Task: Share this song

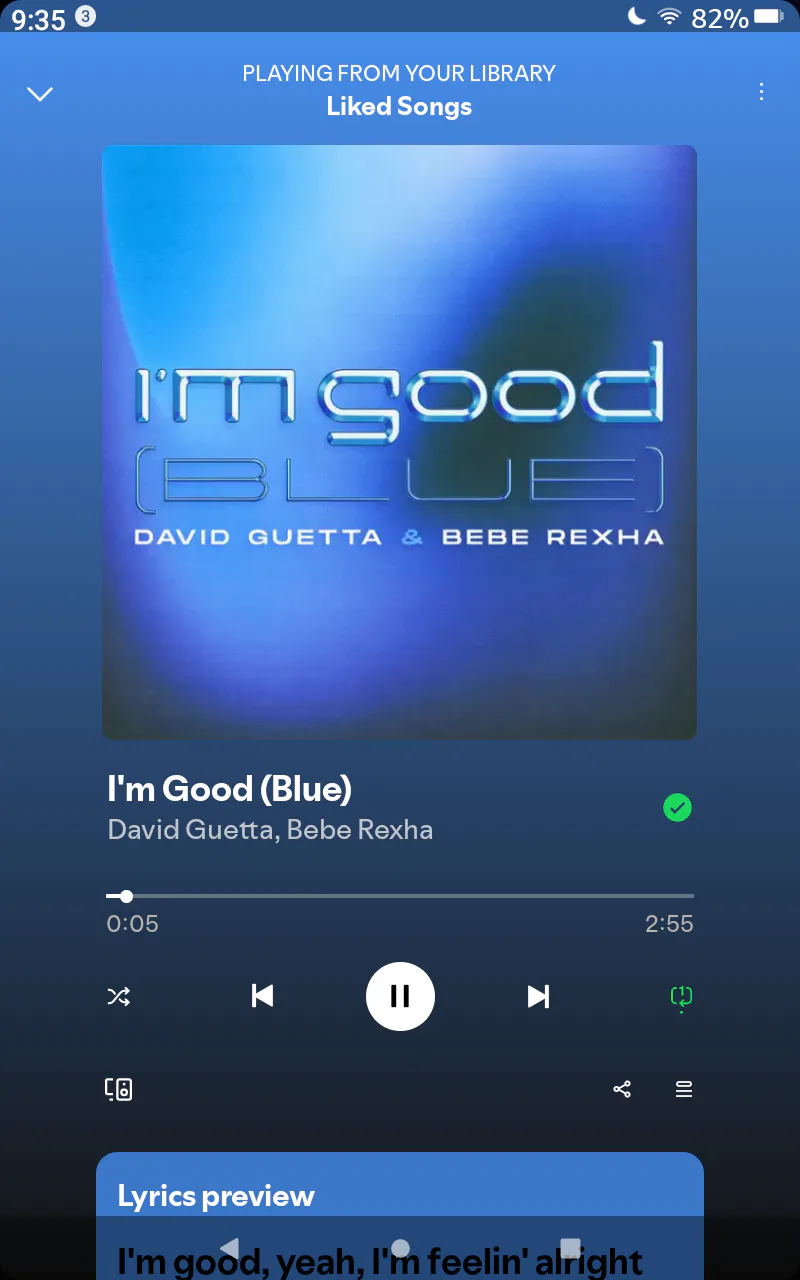Action: tap(622, 1089)
